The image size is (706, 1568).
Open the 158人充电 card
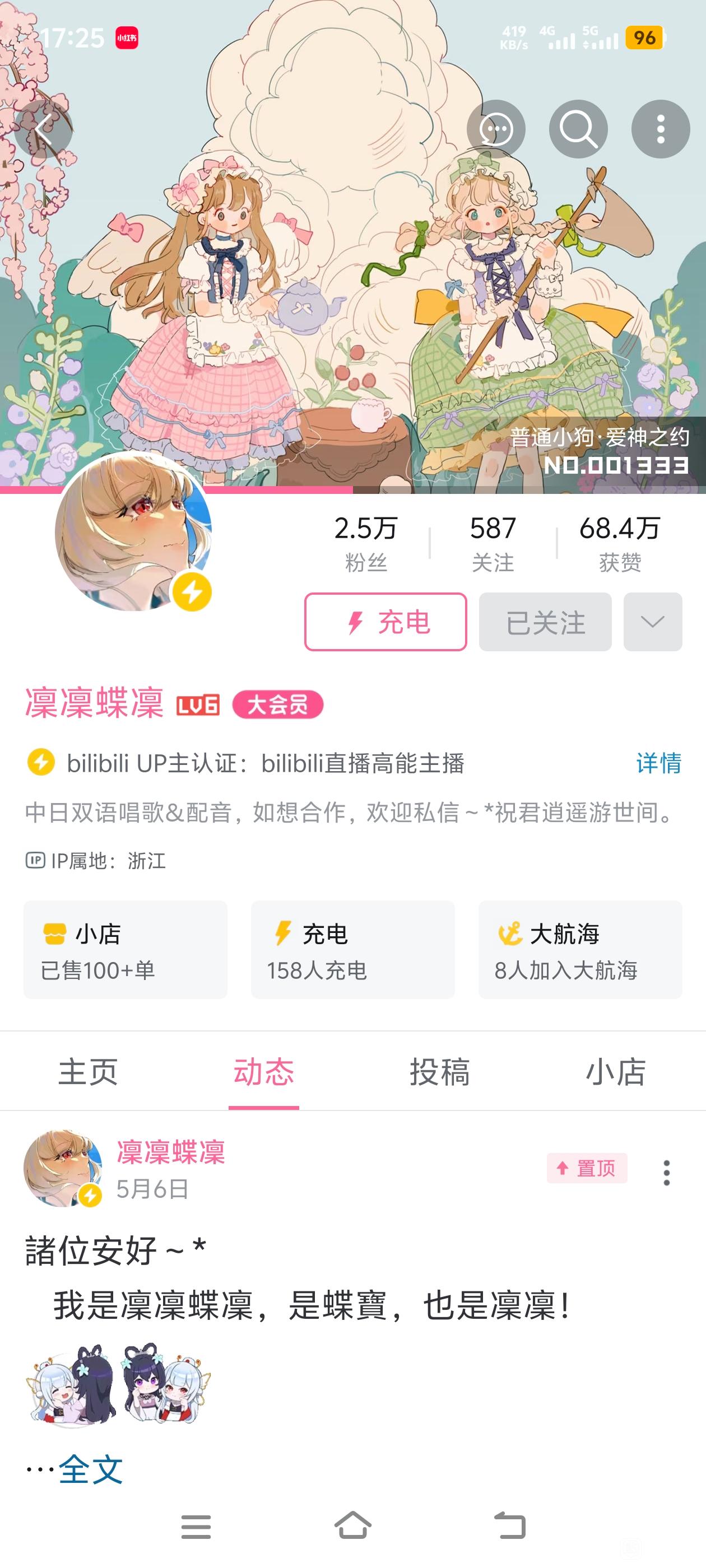[x=352, y=950]
